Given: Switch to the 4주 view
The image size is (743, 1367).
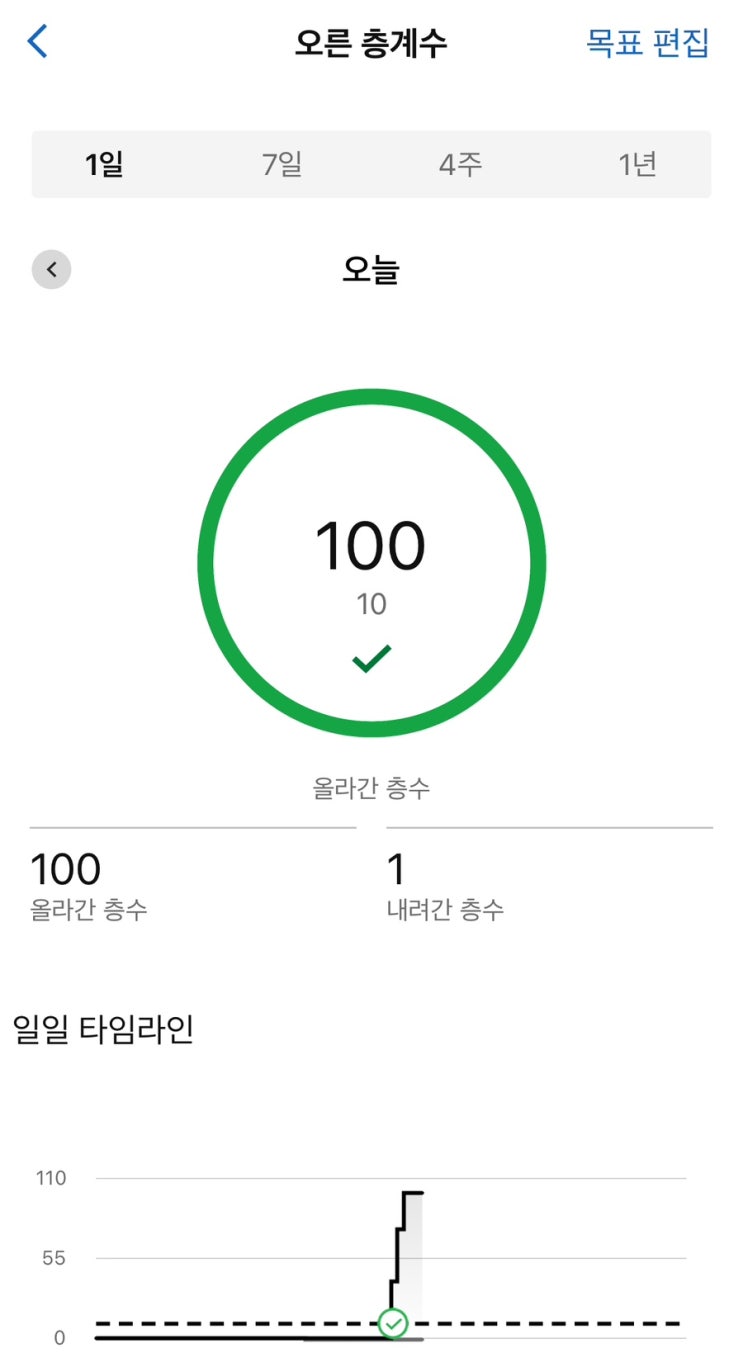Looking at the screenshot, I should point(460,164).
